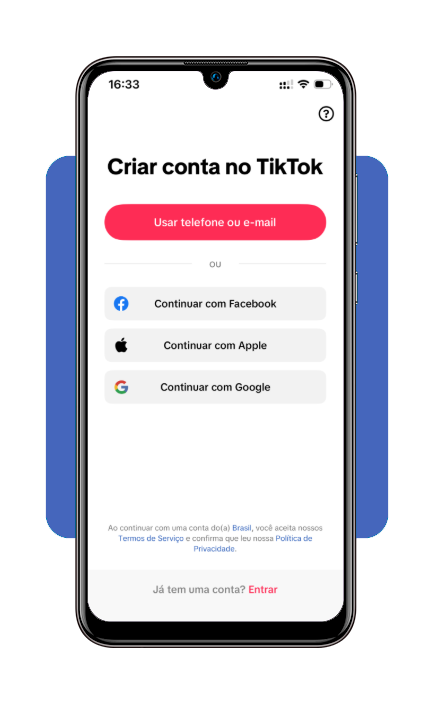Tap Entrar to log in
This screenshot has height=704, width=434.
click(x=263, y=590)
